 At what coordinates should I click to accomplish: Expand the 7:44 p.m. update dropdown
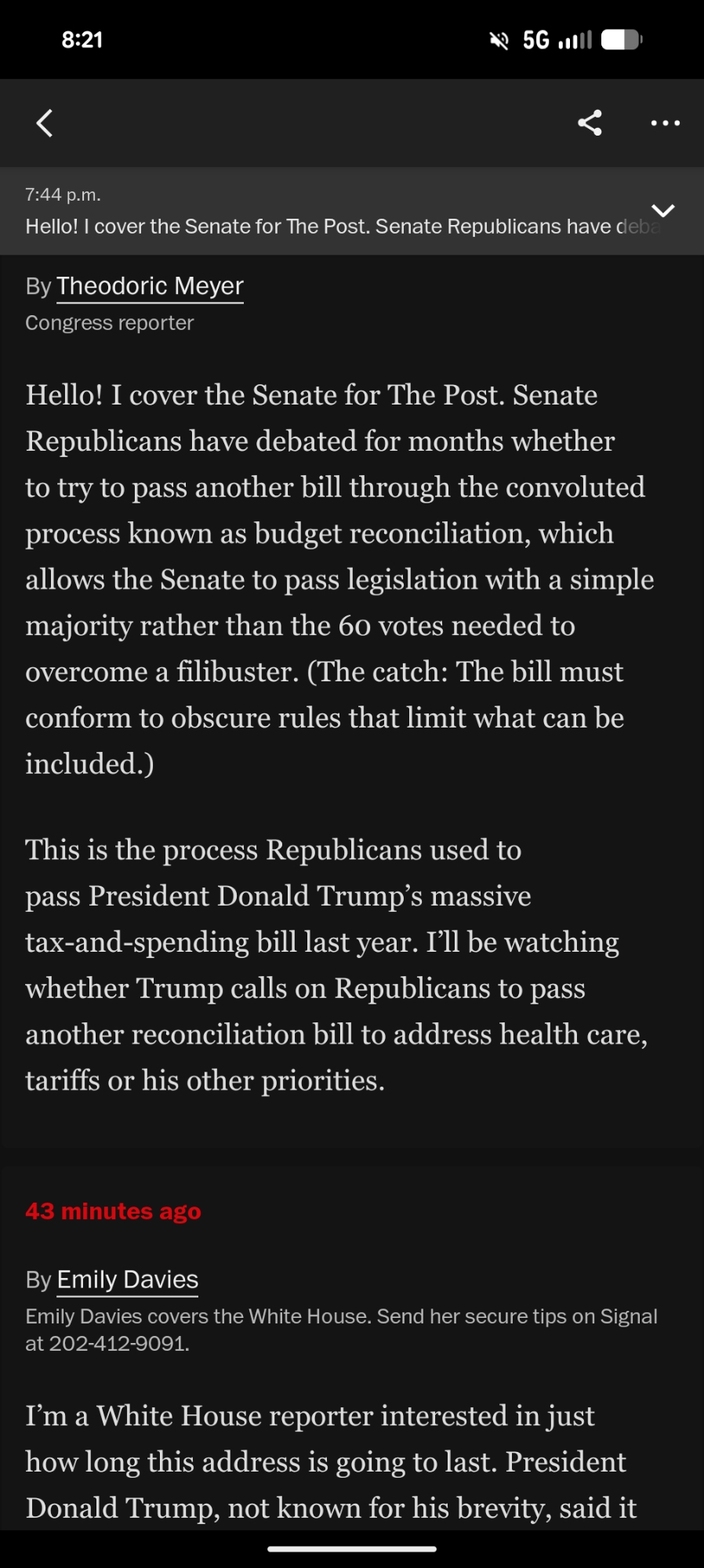(x=662, y=211)
